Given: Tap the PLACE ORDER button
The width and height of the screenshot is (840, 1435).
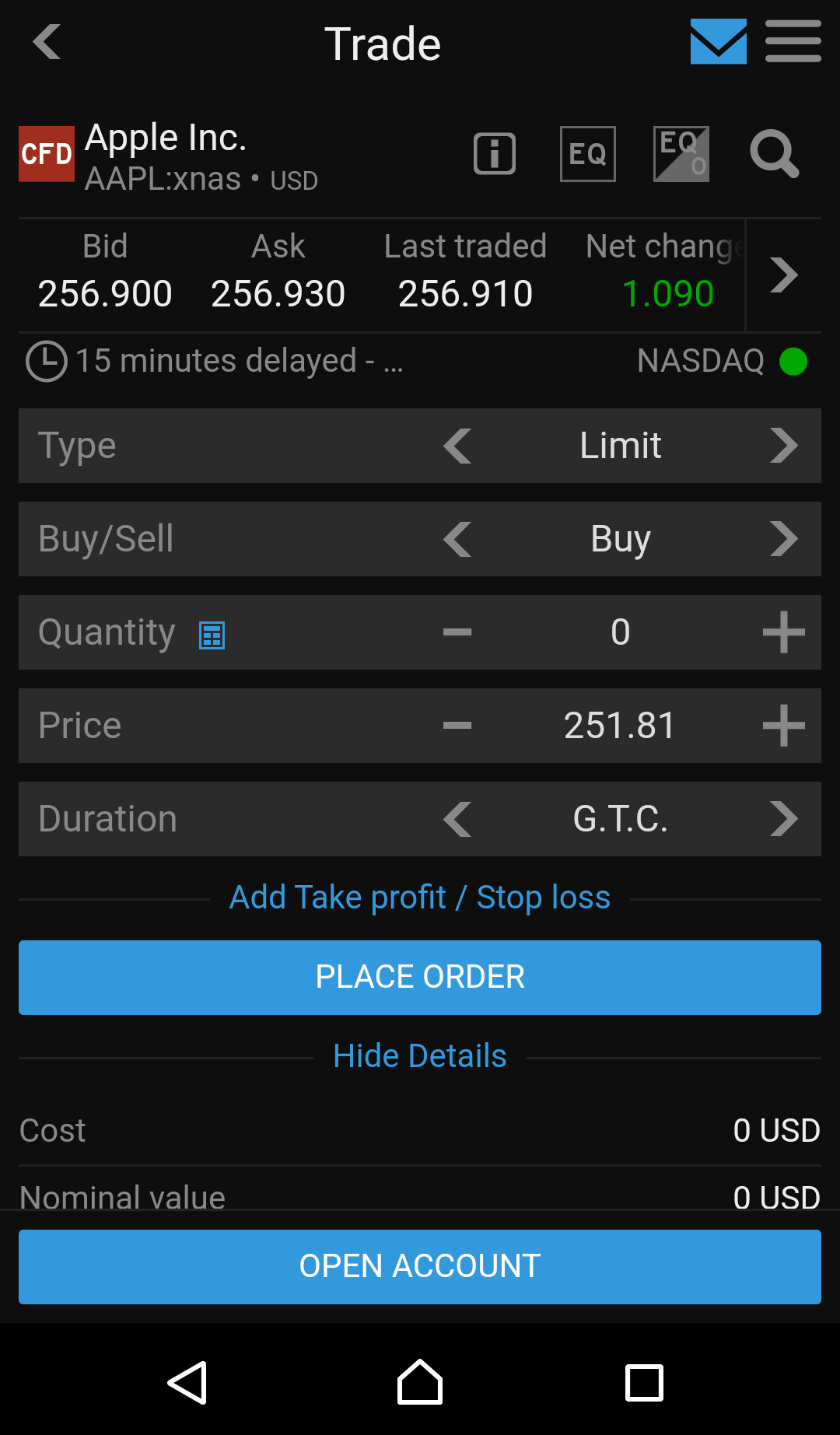Looking at the screenshot, I should click(x=420, y=977).
